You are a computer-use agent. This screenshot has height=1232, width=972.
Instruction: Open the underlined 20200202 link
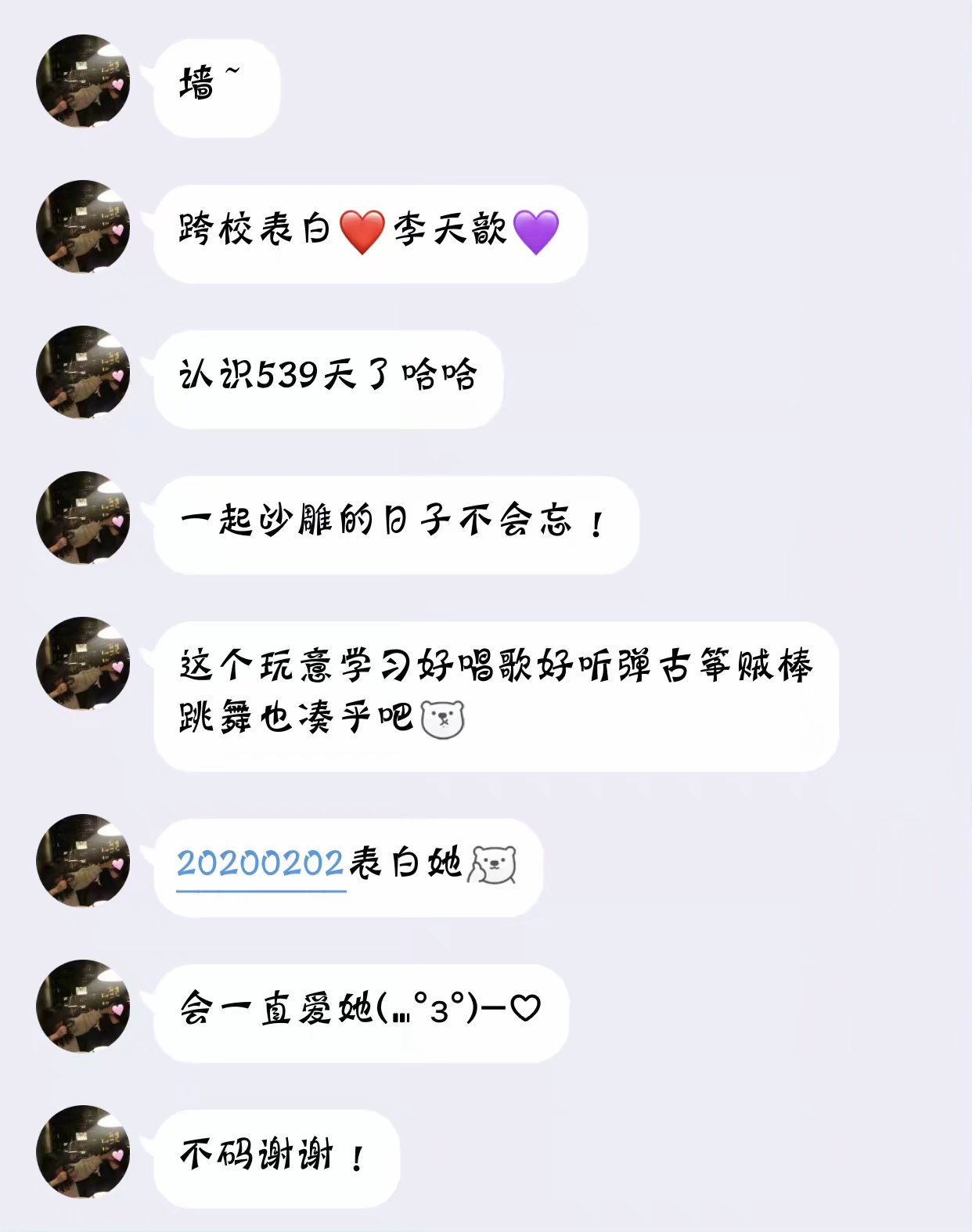click(x=261, y=863)
